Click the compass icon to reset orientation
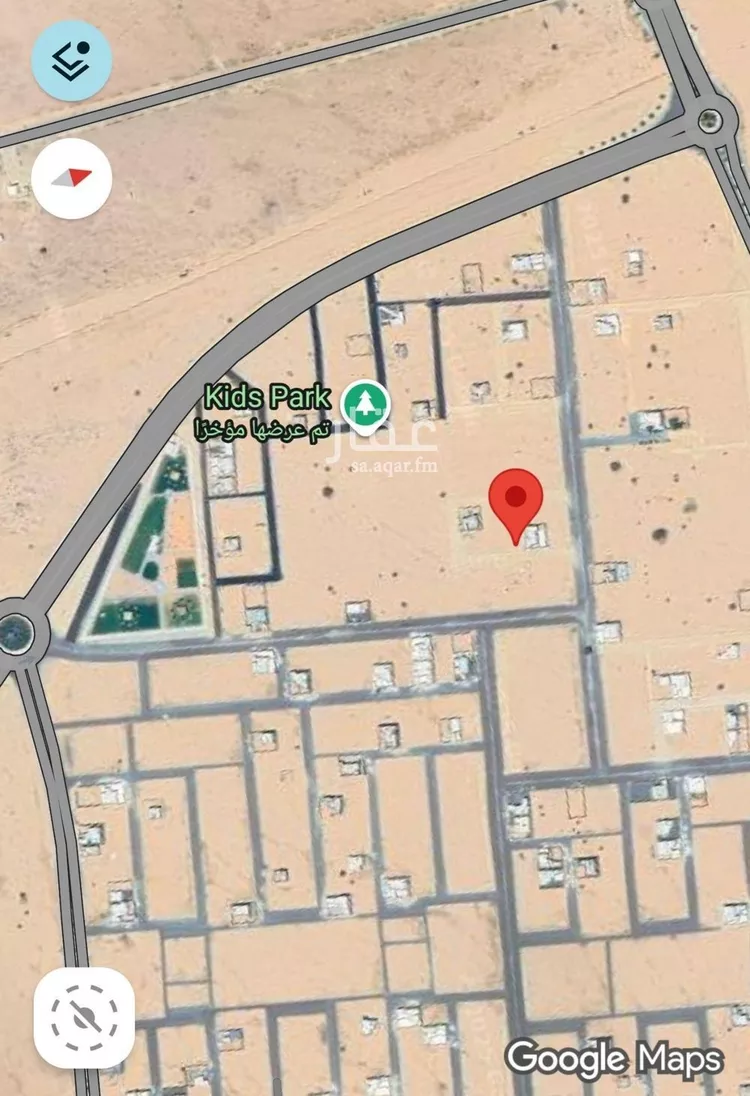This screenshot has height=1096, width=750. (70, 180)
